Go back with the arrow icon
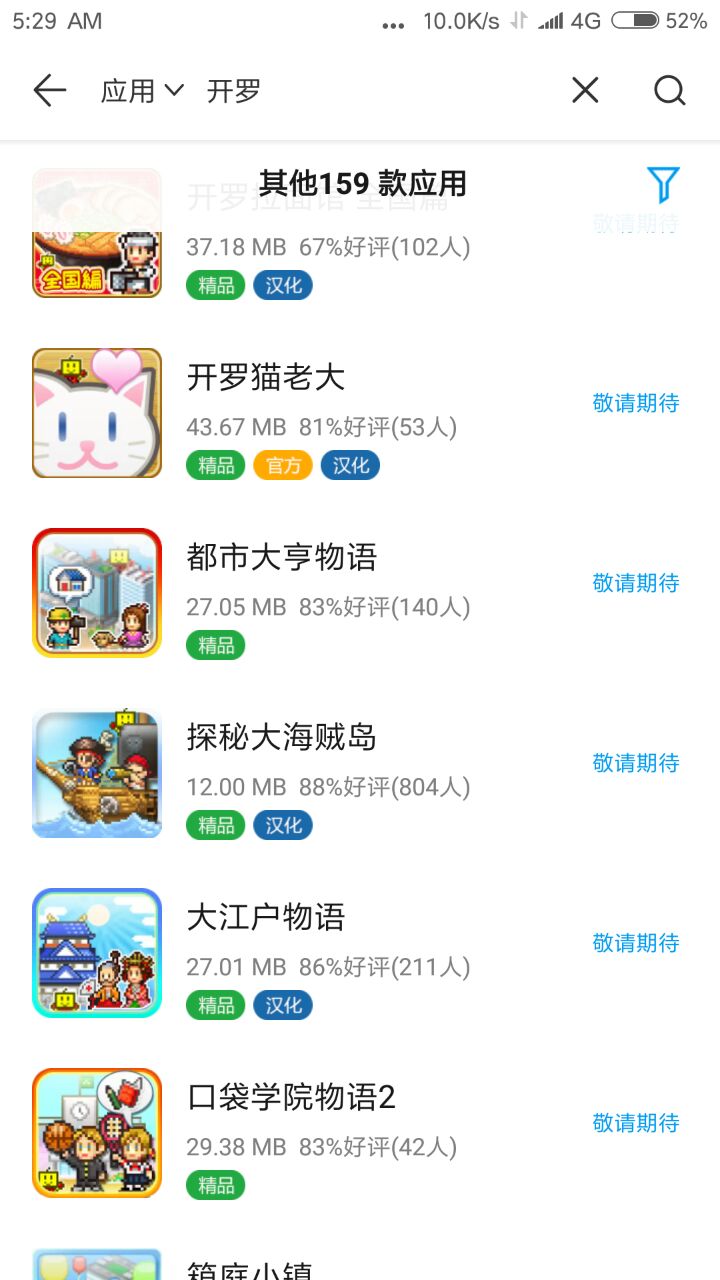Viewport: 720px width, 1280px height. [49, 91]
